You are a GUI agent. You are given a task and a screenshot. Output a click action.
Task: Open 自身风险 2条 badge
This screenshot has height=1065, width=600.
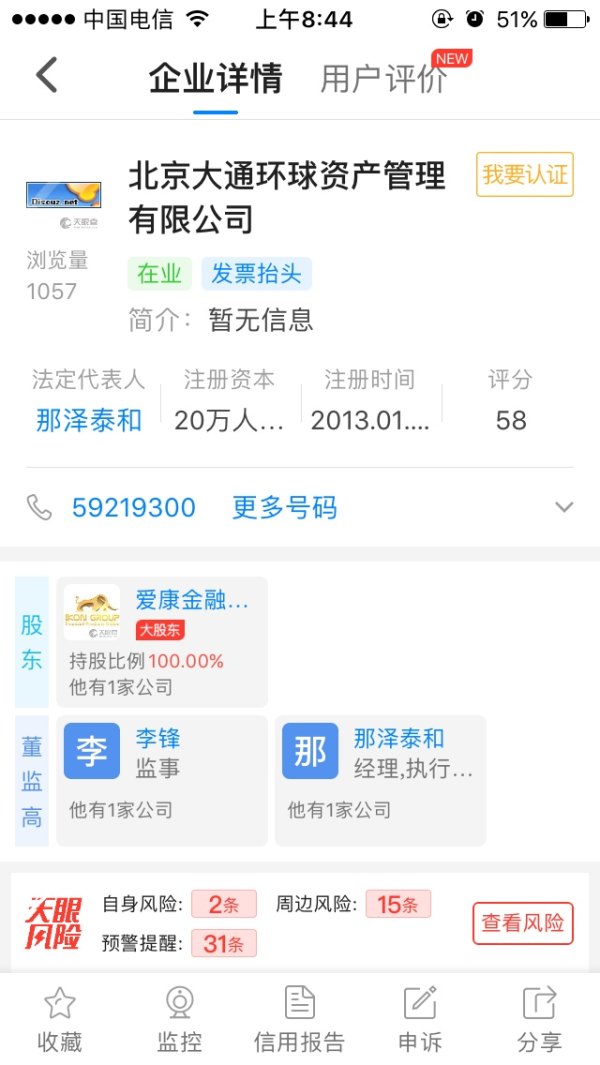point(223,904)
